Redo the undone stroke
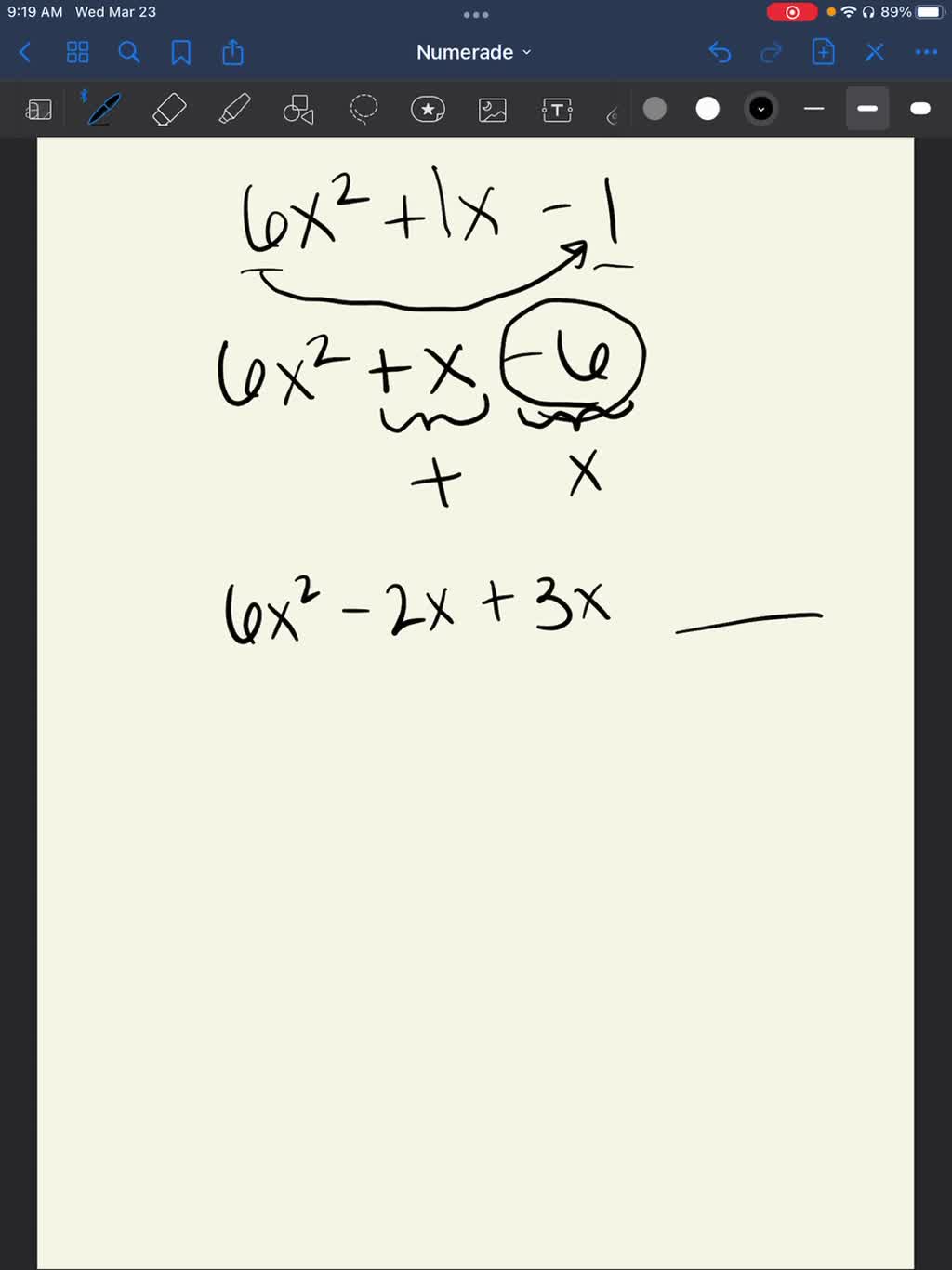The width and height of the screenshot is (952, 1270). click(x=771, y=52)
